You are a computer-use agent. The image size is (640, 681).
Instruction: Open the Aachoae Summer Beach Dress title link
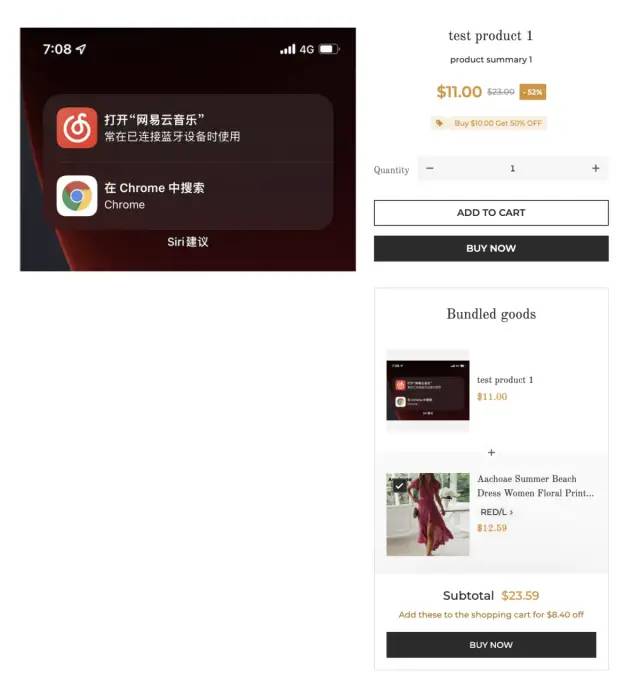(535, 486)
